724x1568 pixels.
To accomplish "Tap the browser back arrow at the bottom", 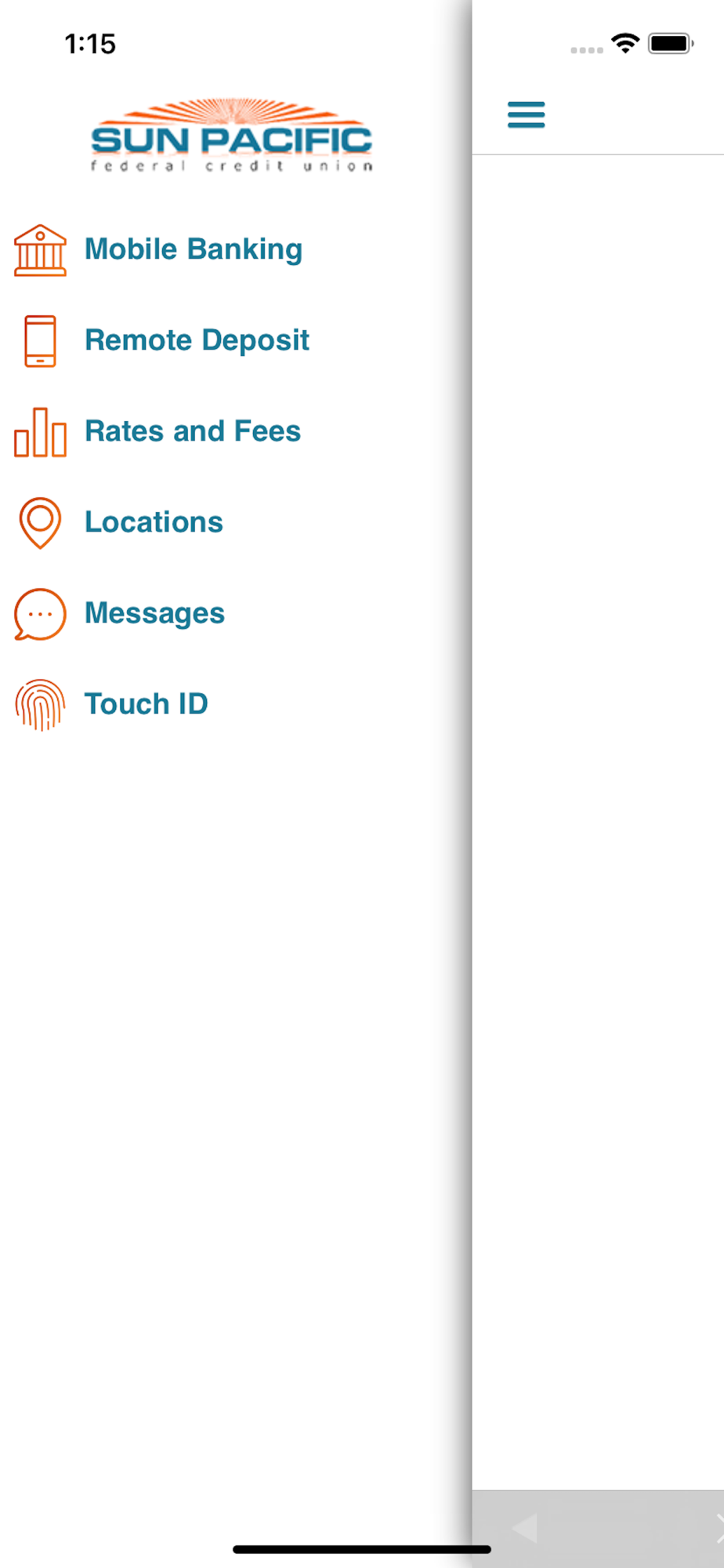I will [525, 1528].
